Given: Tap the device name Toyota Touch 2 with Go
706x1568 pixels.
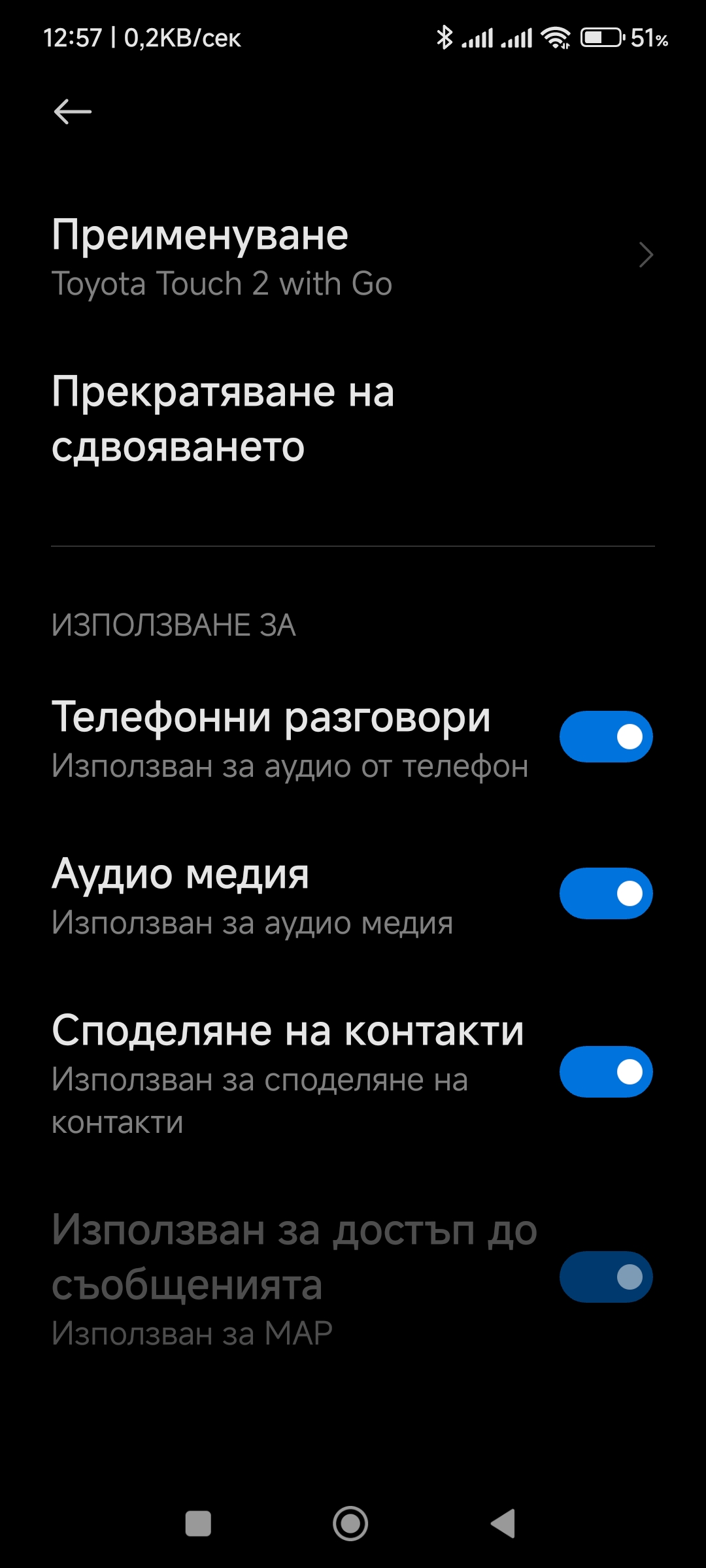Looking at the screenshot, I should (x=222, y=284).
